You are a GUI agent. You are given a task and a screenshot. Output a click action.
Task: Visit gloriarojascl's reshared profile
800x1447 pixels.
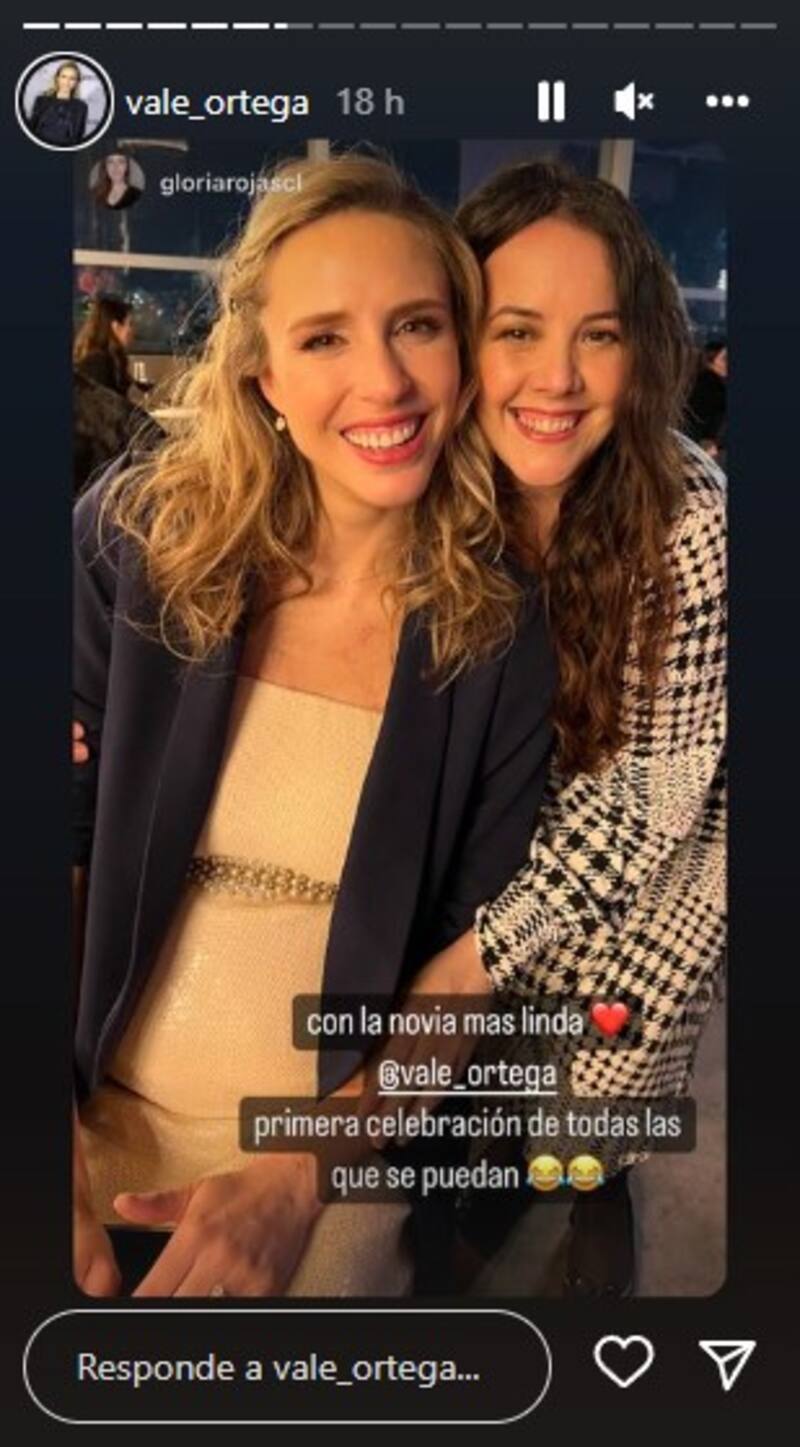pos(229,184)
